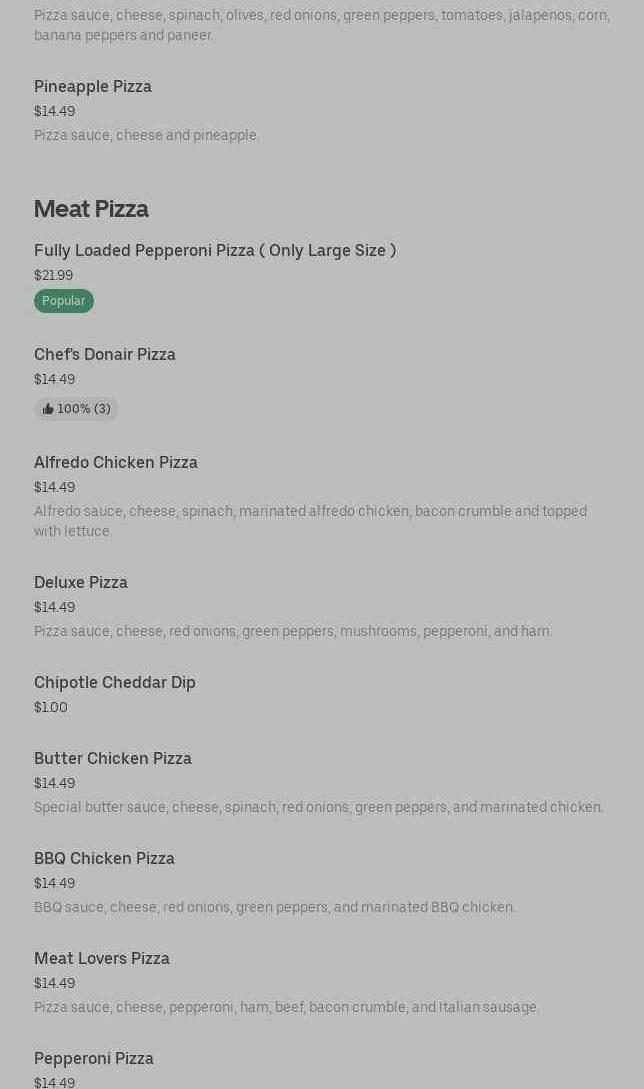
Task: Add Chipotle Cheddar Dip item
Action: click(322, 694)
